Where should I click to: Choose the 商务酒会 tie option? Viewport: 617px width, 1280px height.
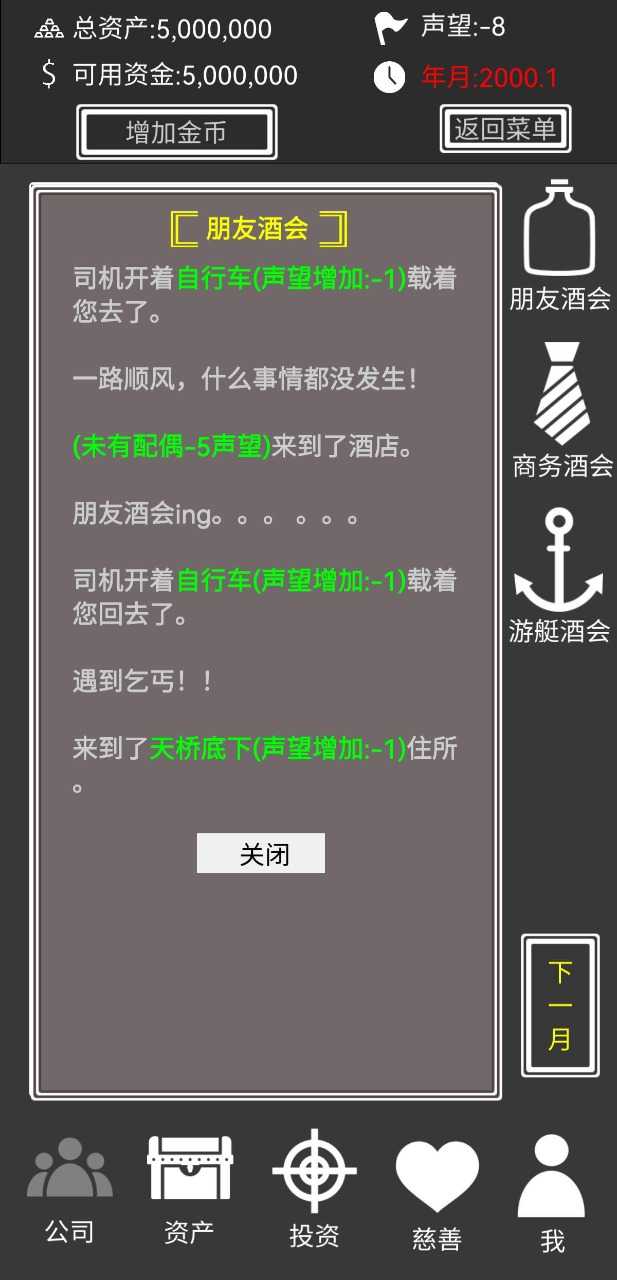pos(561,410)
